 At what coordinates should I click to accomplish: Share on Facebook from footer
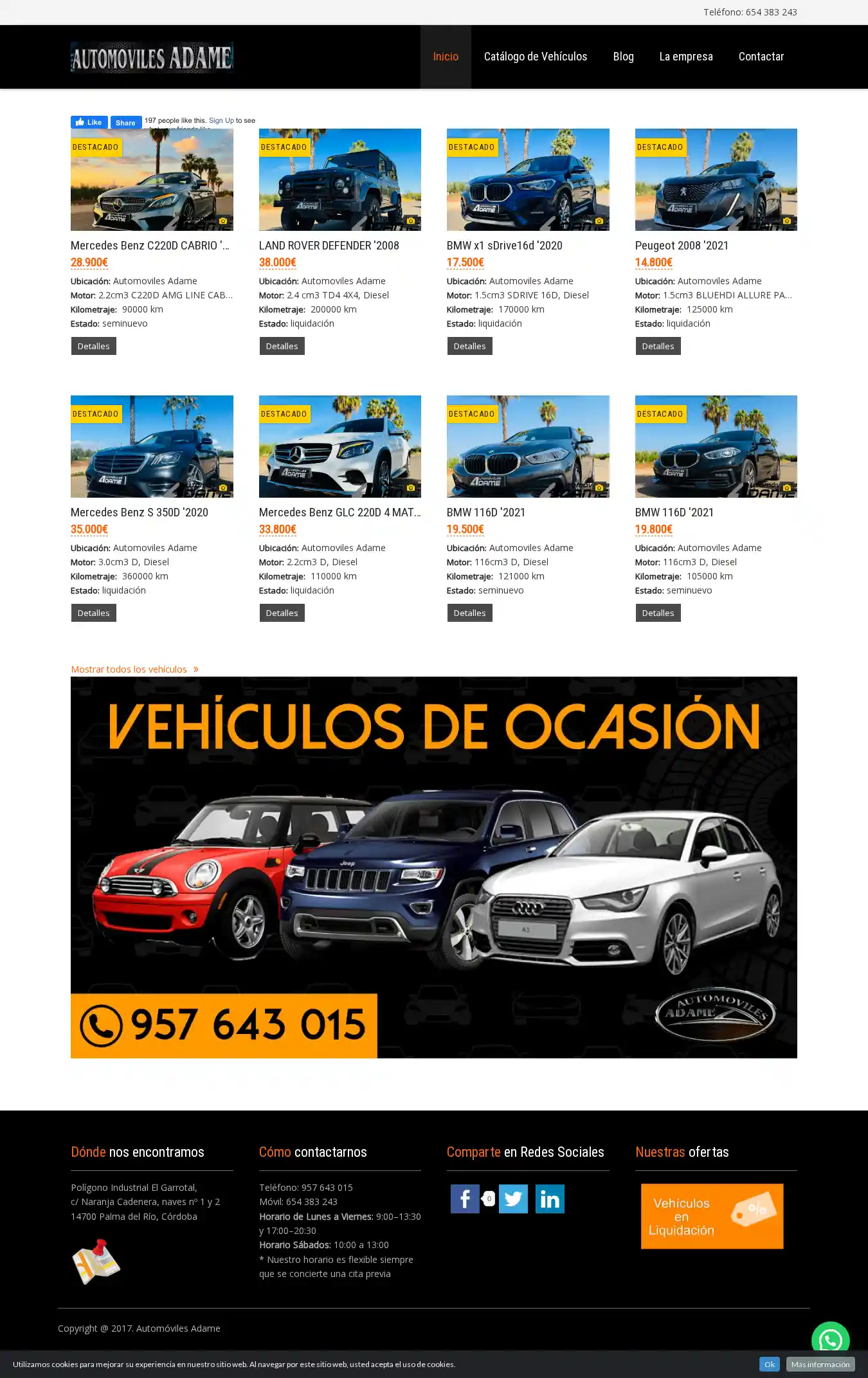click(465, 1199)
